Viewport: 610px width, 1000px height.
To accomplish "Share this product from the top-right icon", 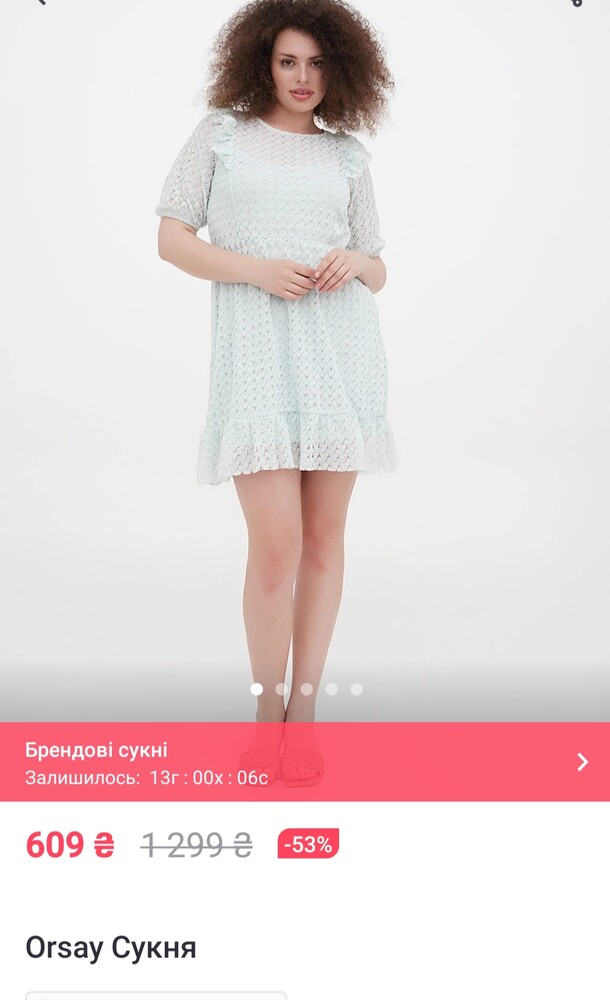I will (577, 3).
